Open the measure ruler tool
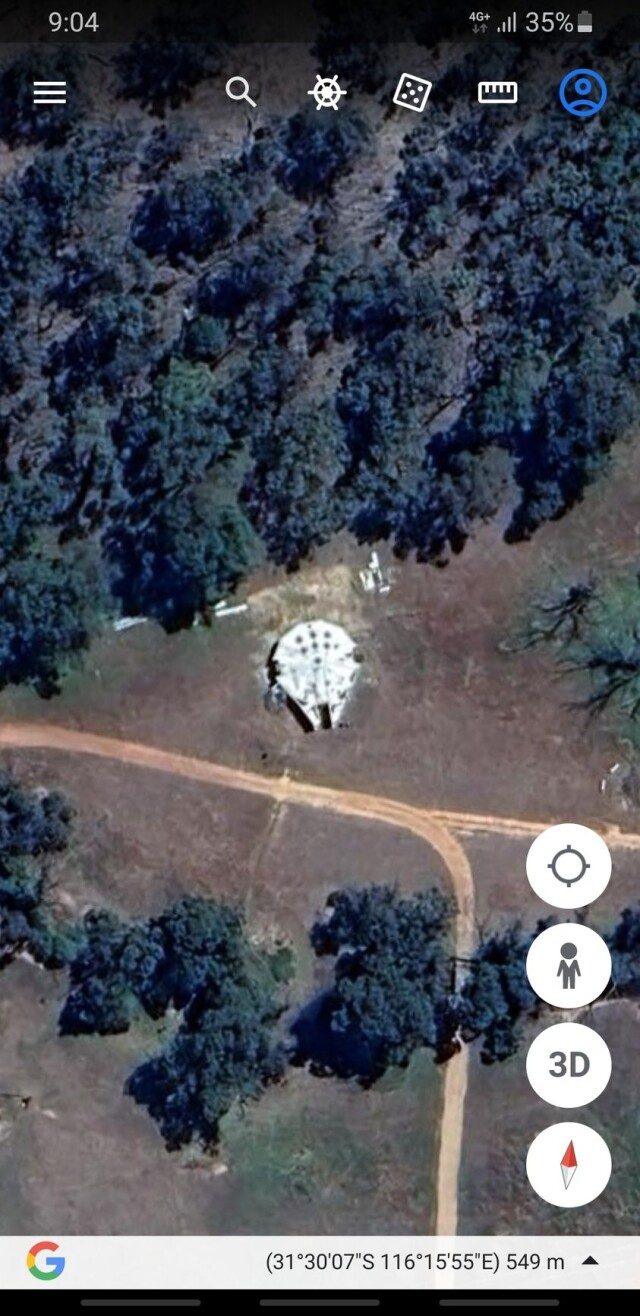 (497, 93)
